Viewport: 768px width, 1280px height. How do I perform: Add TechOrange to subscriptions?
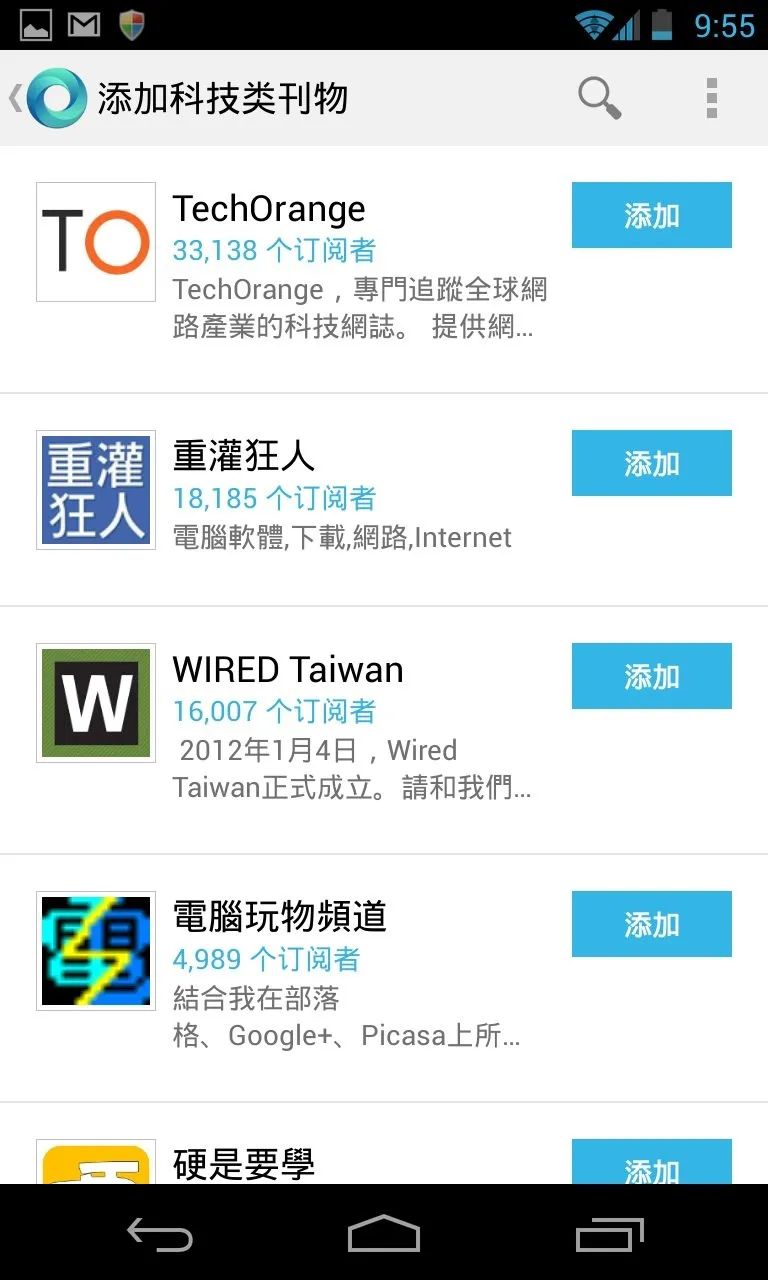[652, 215]
